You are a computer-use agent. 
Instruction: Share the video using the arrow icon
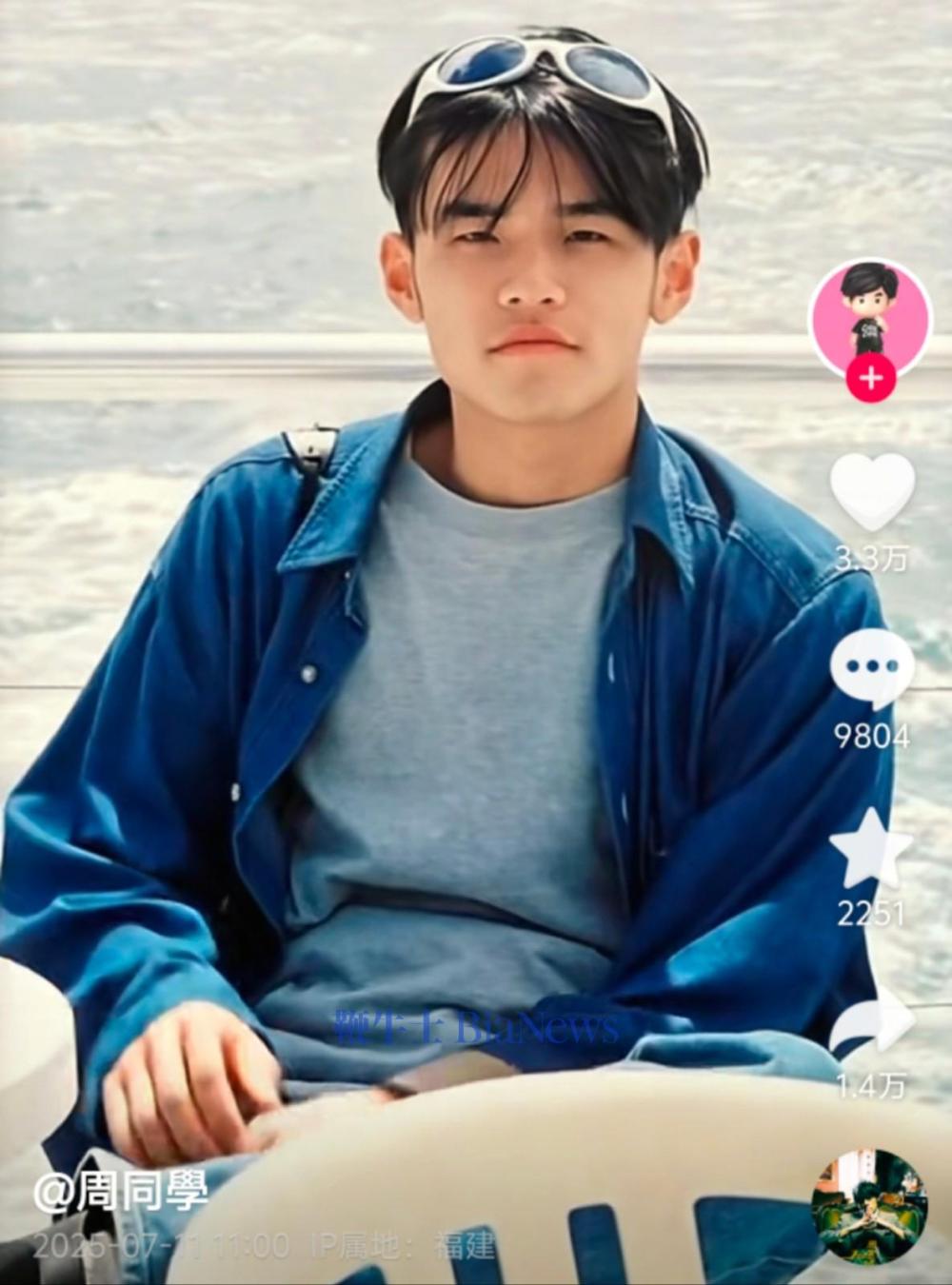(x=871, y=1022)
